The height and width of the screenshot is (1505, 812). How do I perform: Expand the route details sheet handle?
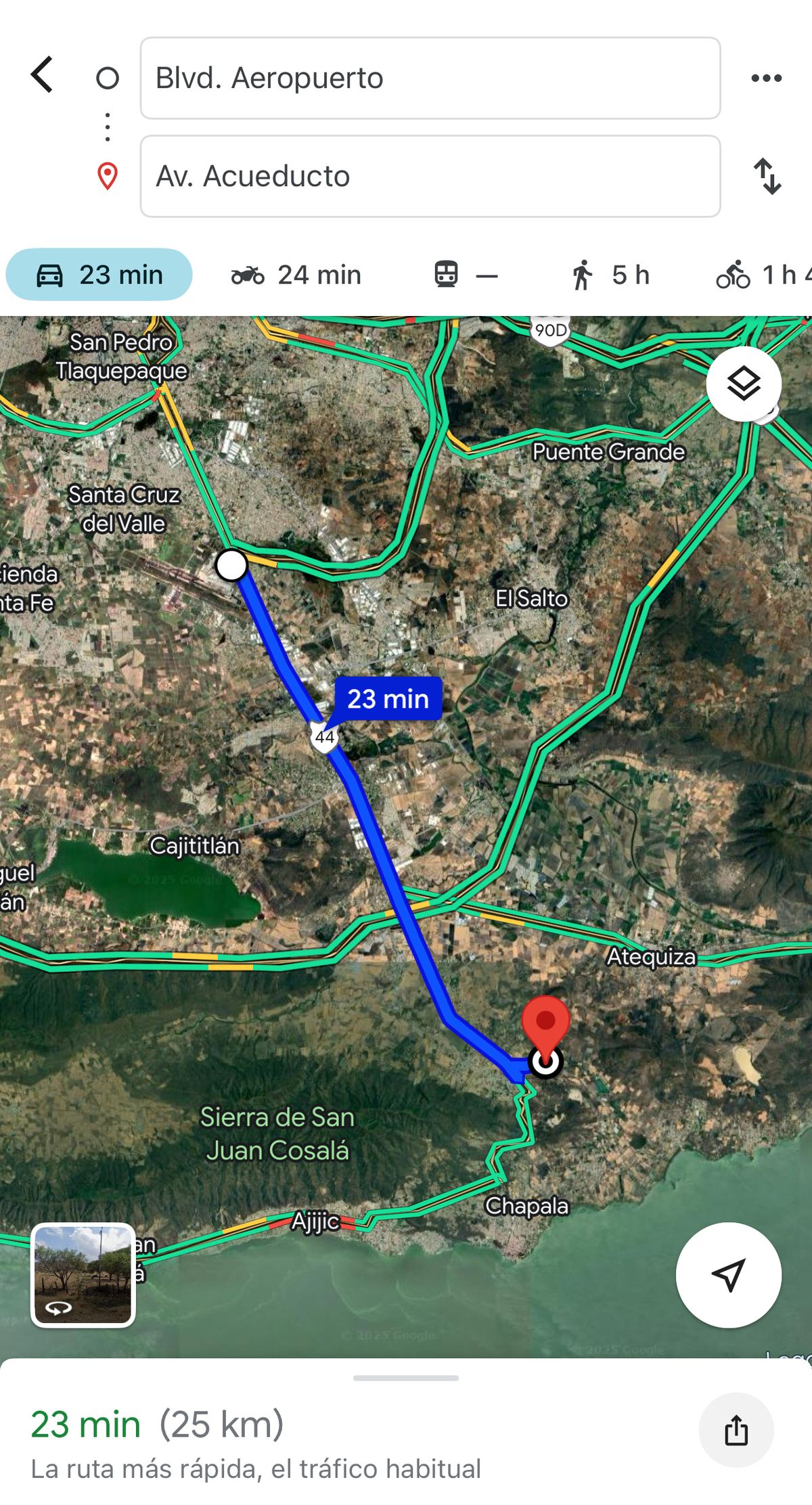pos(406,1378)
